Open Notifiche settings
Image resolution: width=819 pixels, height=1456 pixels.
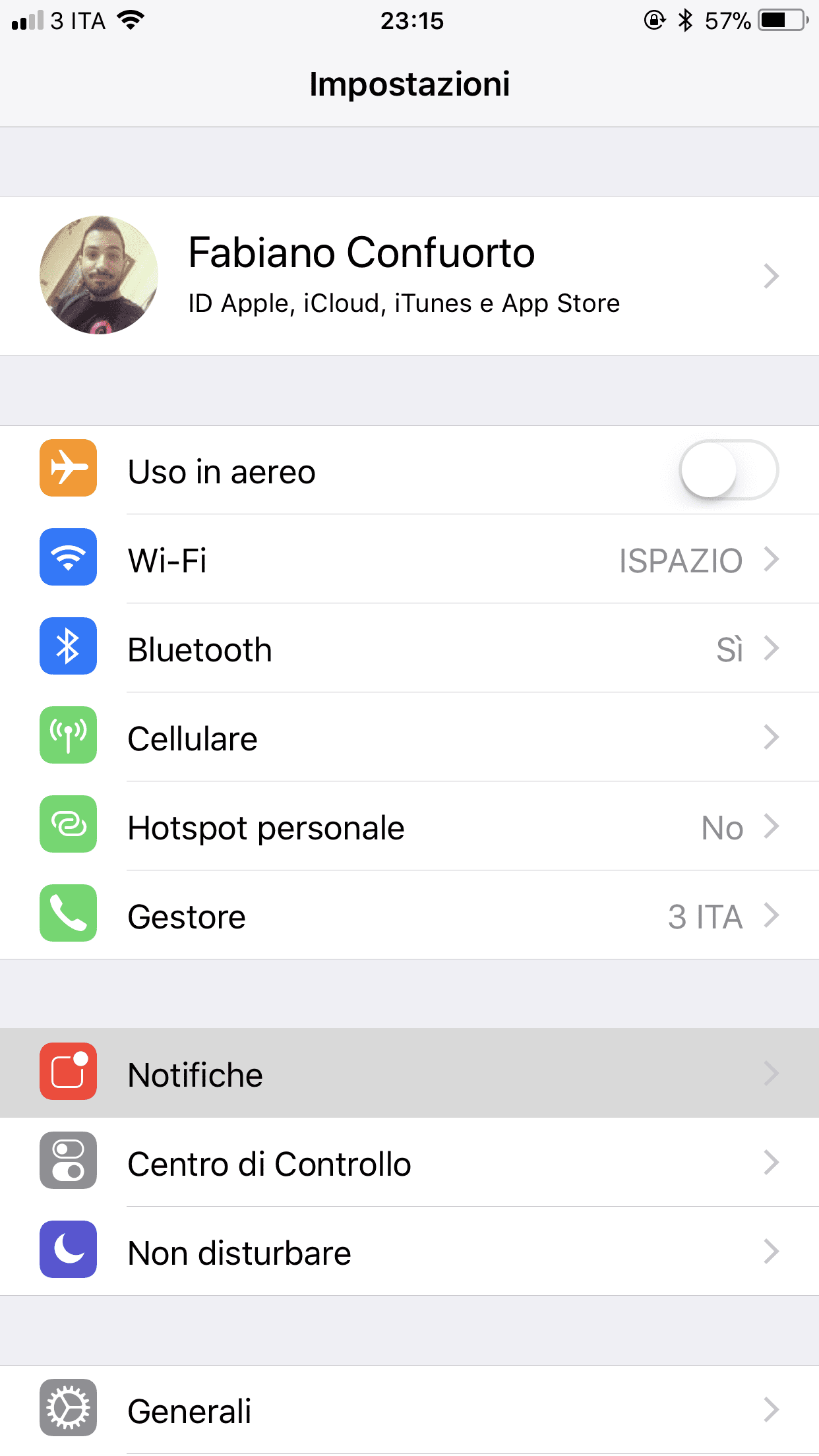point(409,1074)
